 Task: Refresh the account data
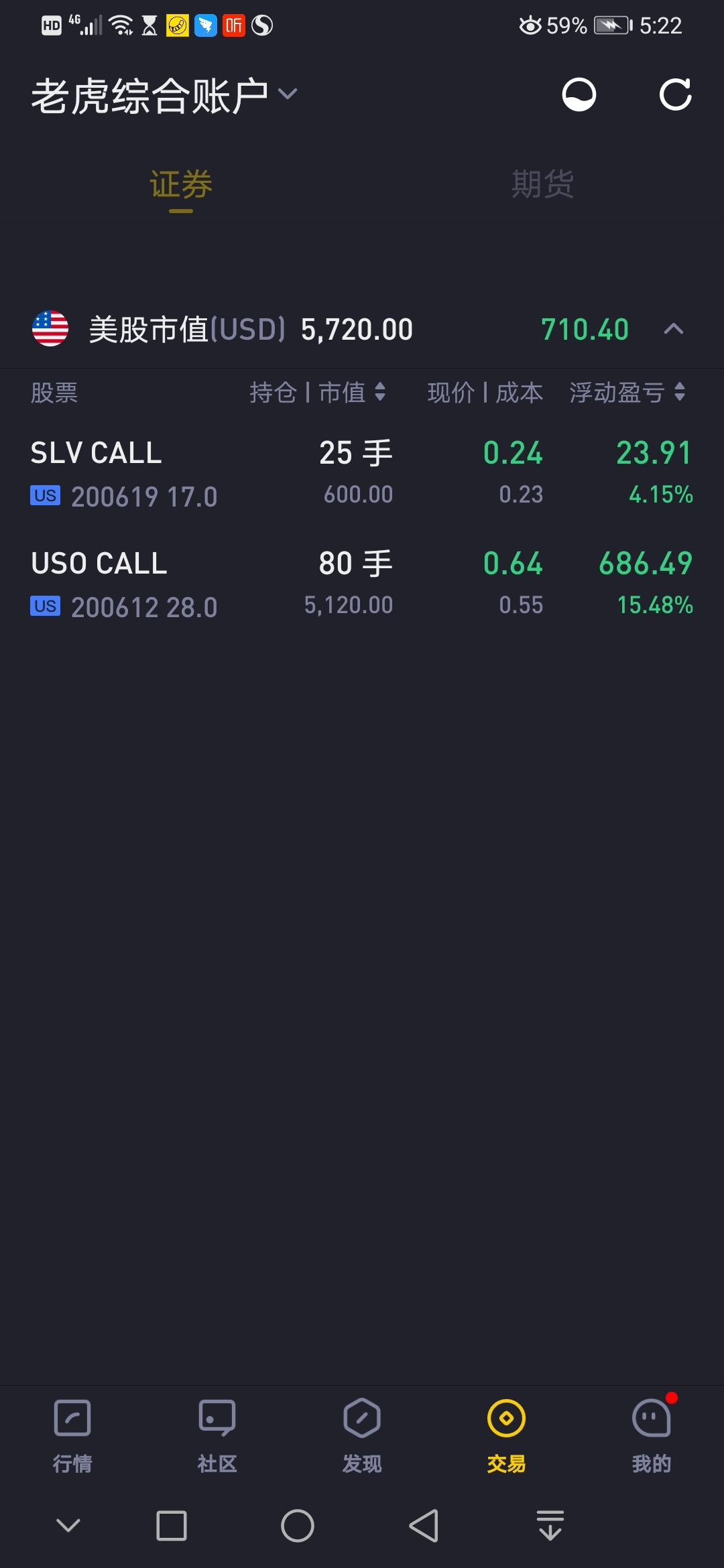click(675, 94)
